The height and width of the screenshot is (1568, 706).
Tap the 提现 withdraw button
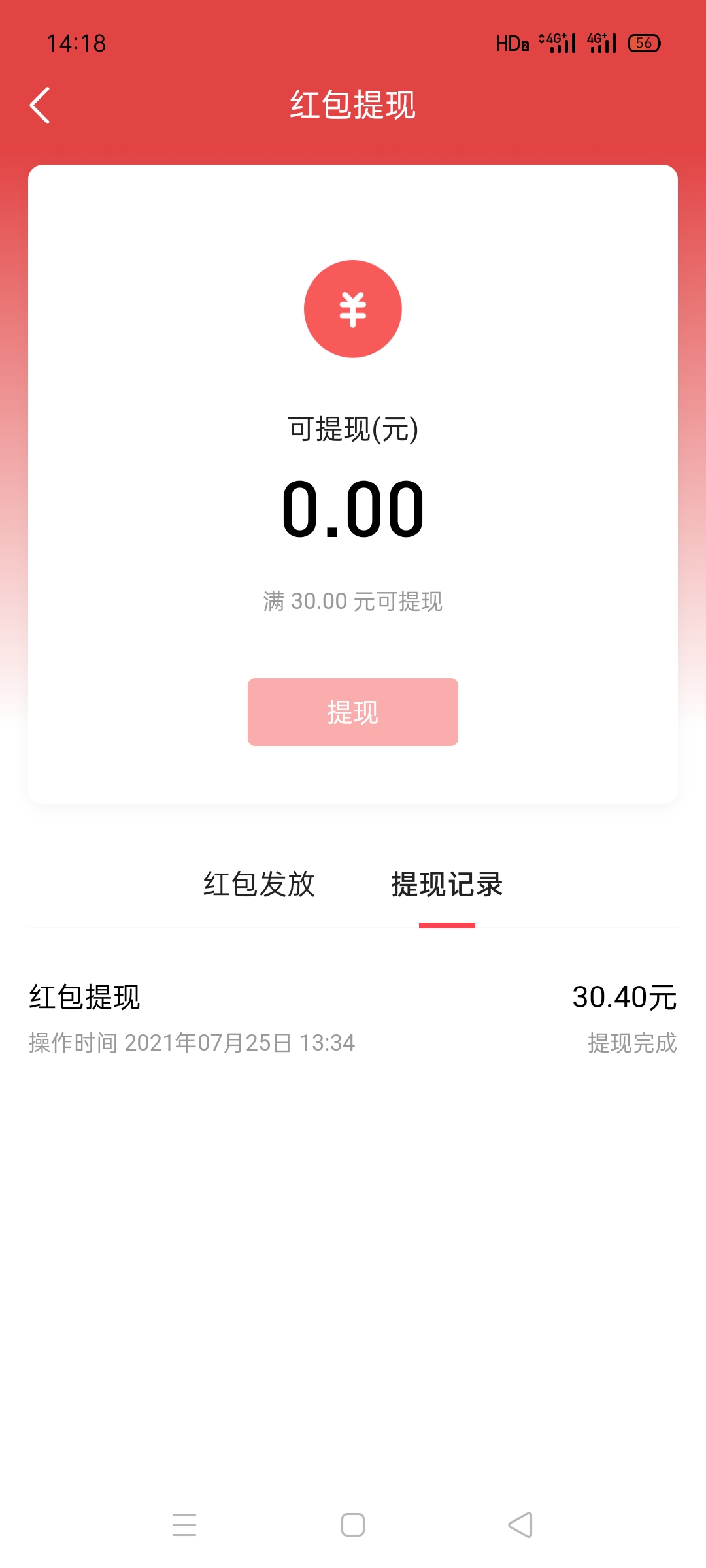(x=353, y=712)
